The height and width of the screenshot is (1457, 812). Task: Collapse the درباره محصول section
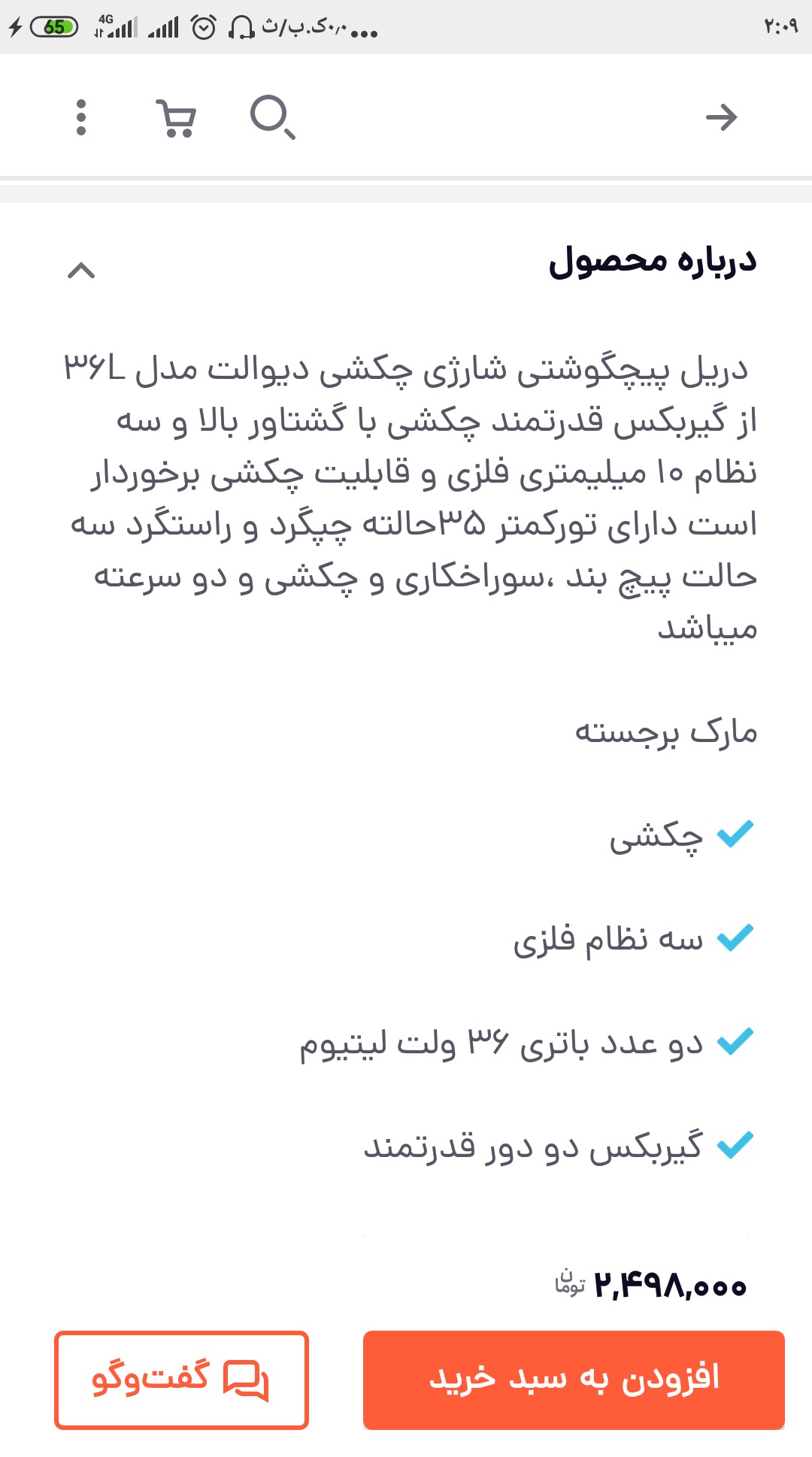click(81, 270)
